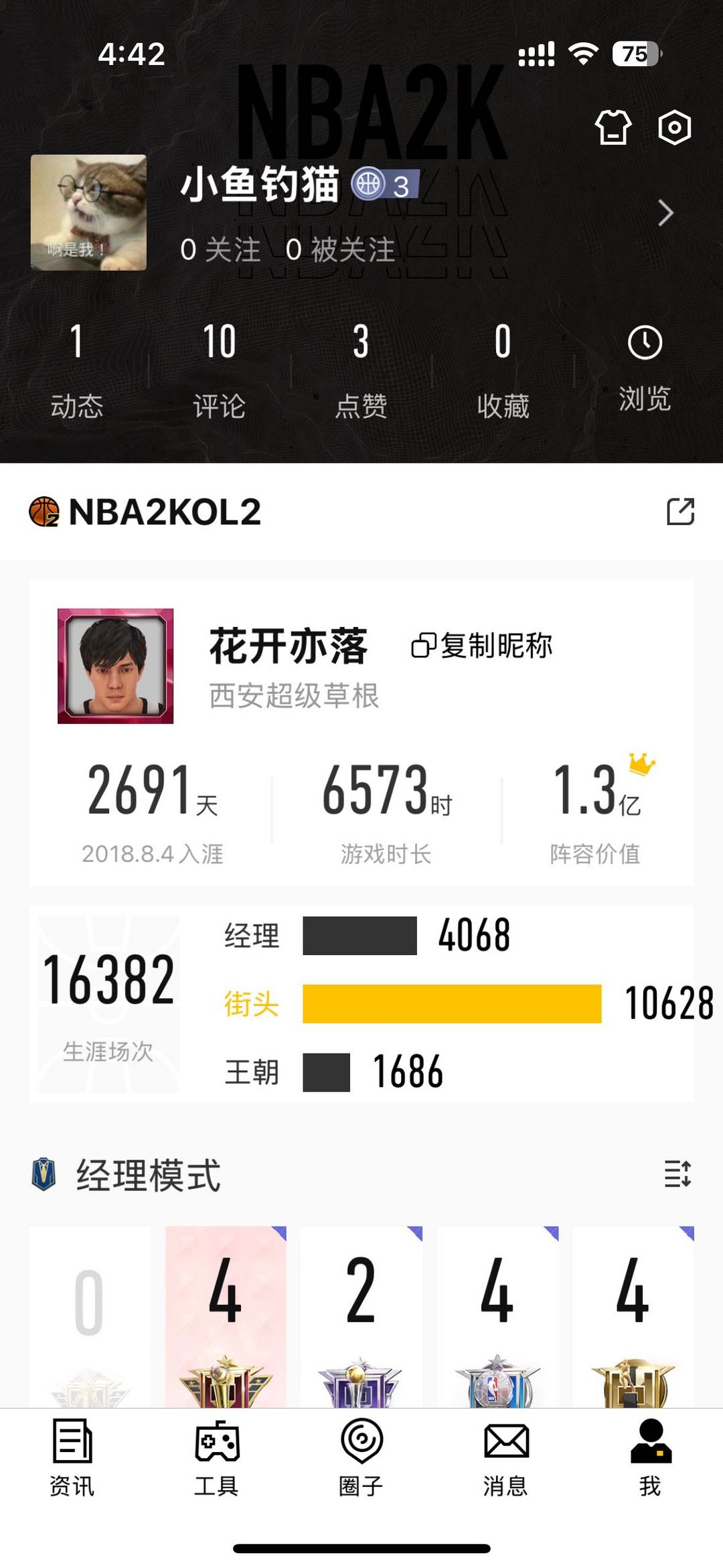The image size is (723, 1568).
Task: Open the jersey skin icon
Action: pos(613,127)
